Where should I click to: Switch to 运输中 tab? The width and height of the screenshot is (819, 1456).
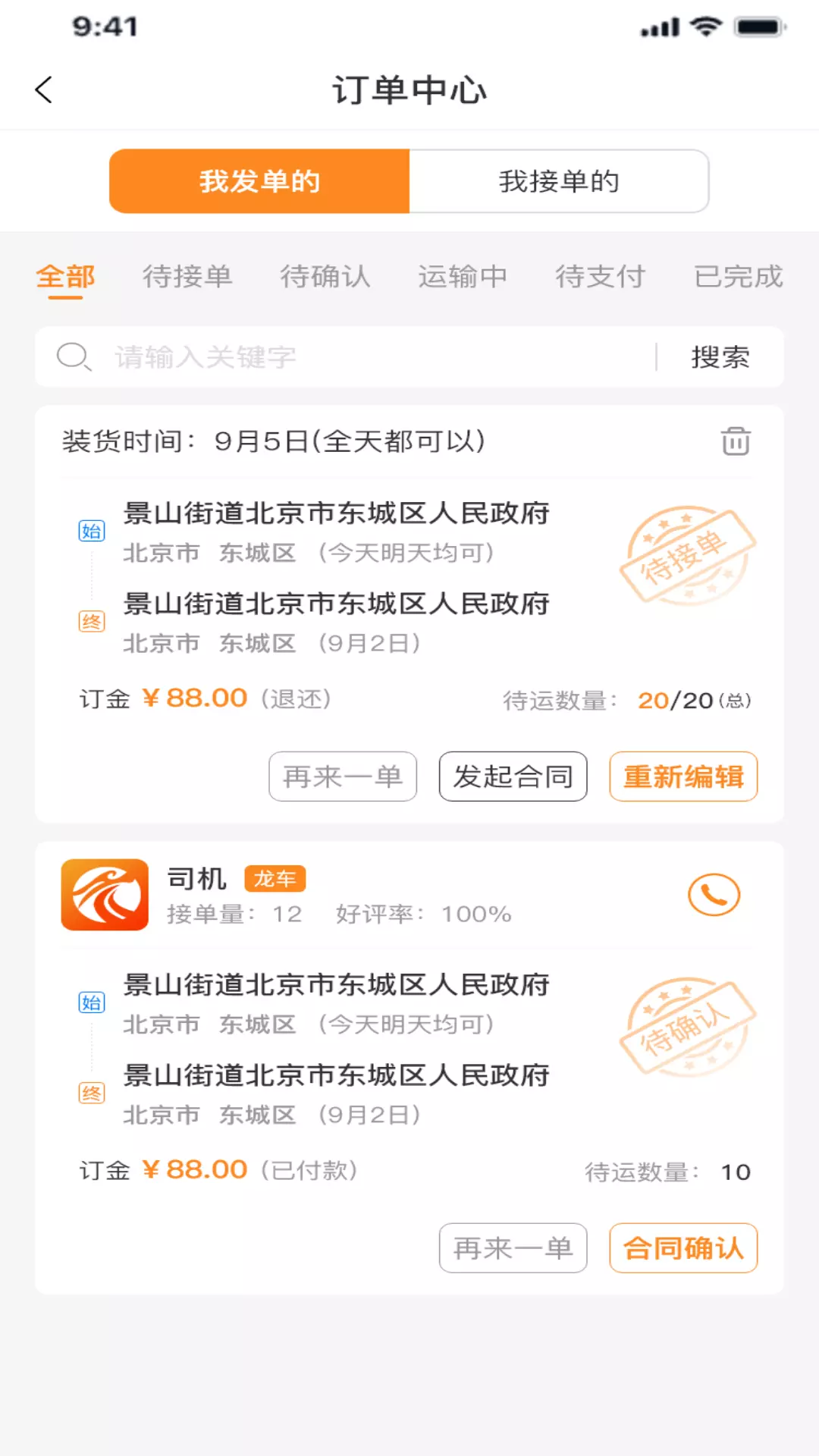pyautogui.click(x=463, y=277)
